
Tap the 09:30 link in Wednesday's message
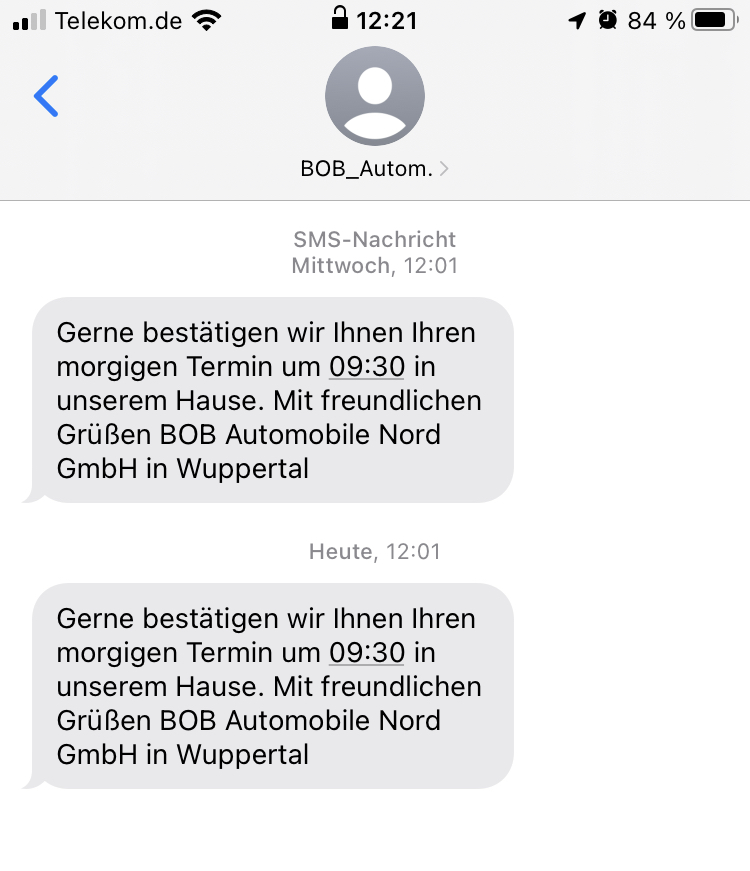coord(366,366)
